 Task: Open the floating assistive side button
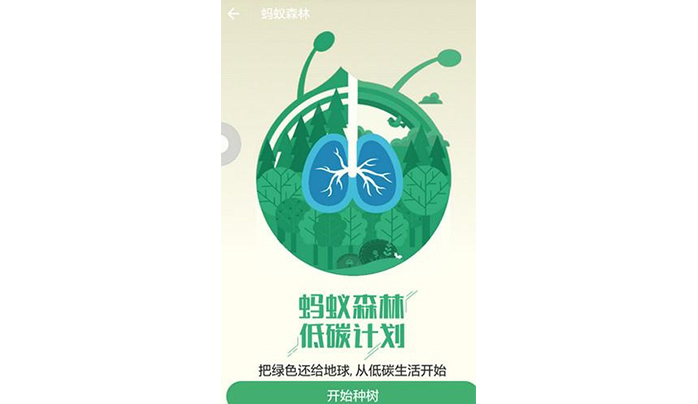point(230,144)
